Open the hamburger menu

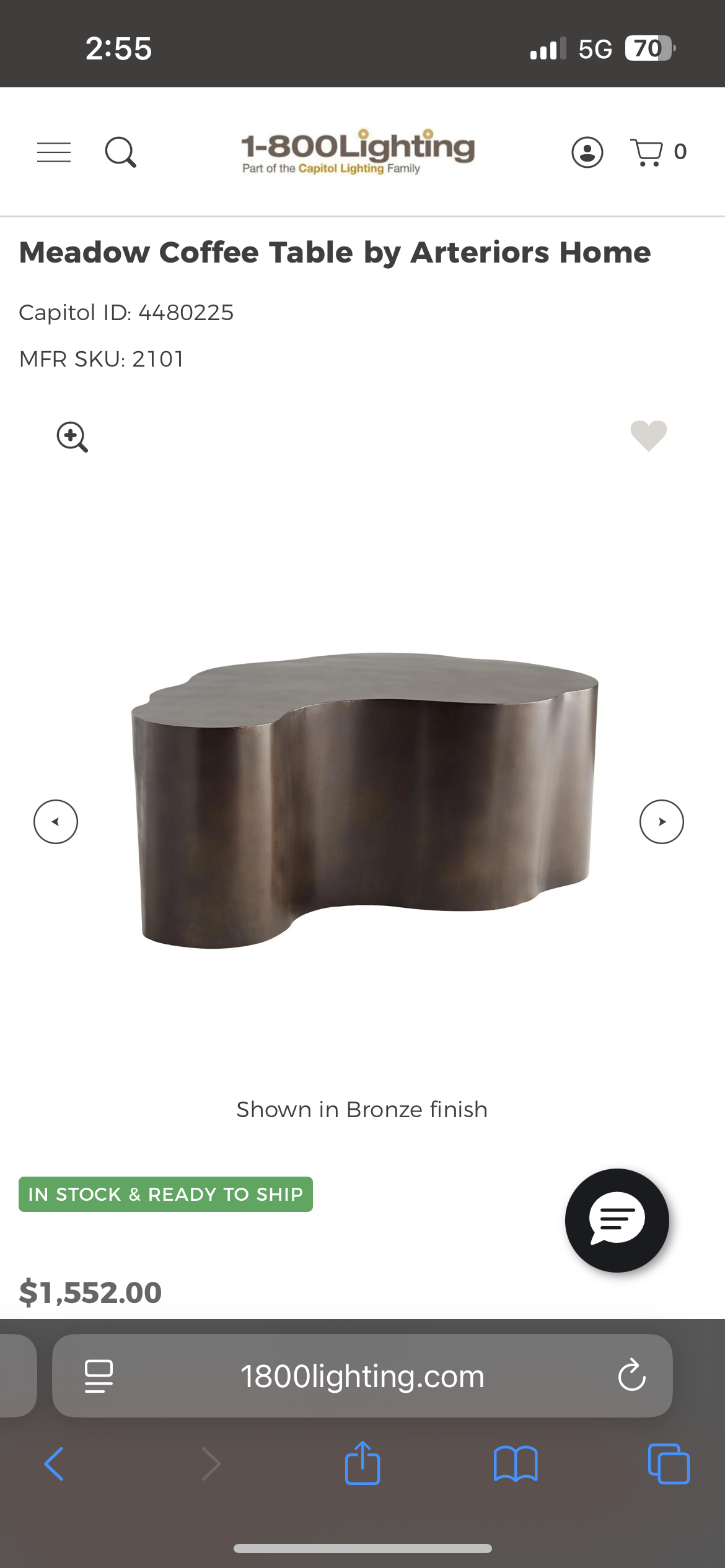click(x=54, y=152)
